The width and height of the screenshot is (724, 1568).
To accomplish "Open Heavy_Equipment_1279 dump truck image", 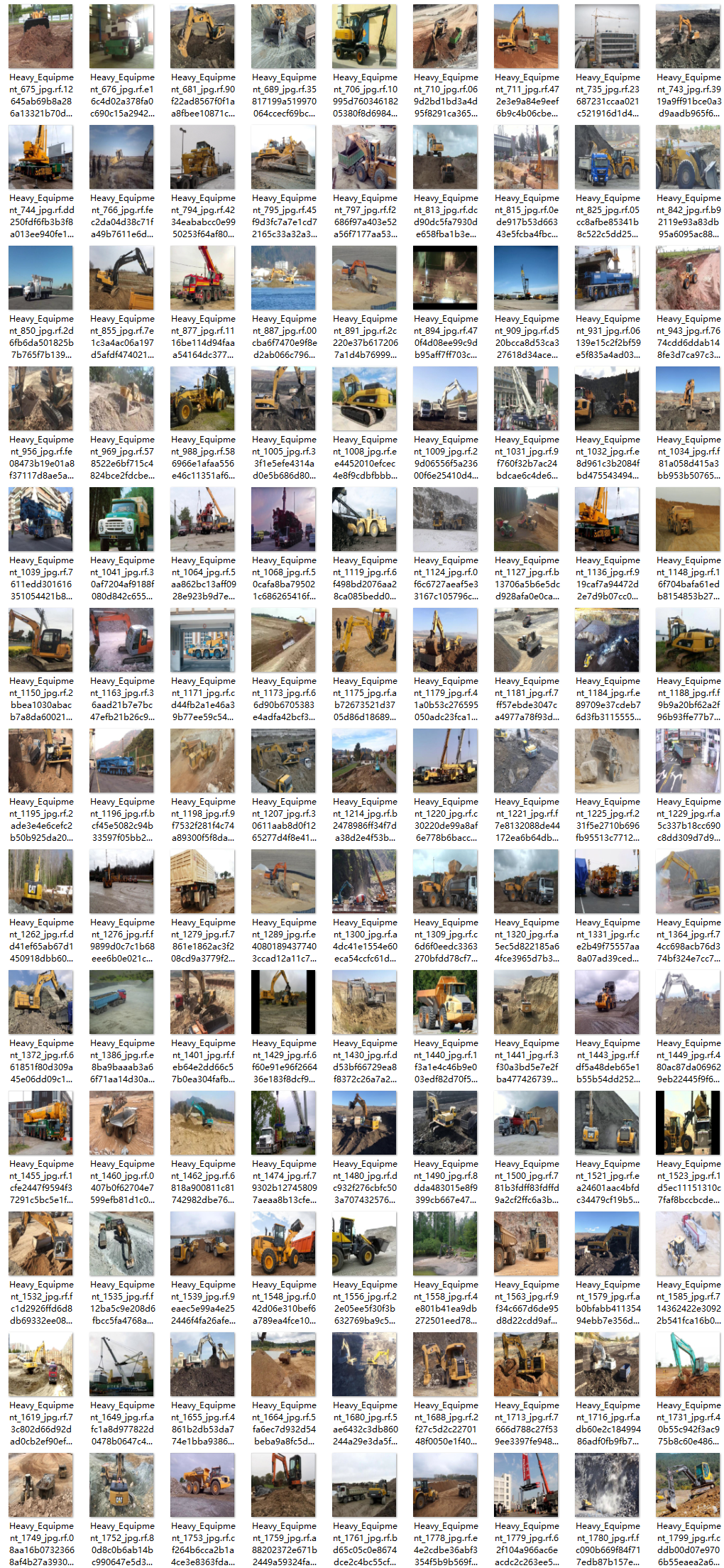I will pos(202,881).
